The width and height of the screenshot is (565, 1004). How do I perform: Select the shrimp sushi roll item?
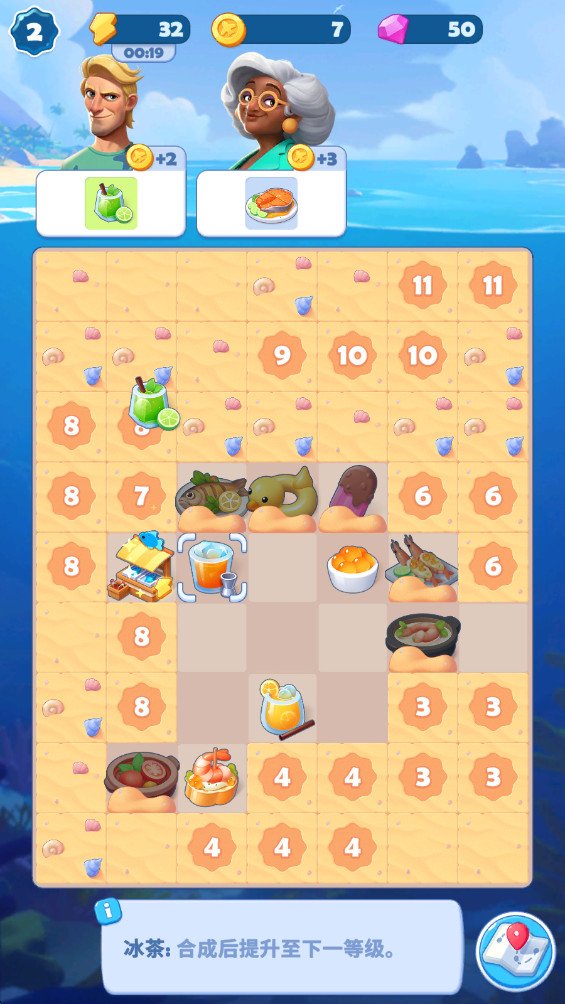coord(211,777)
